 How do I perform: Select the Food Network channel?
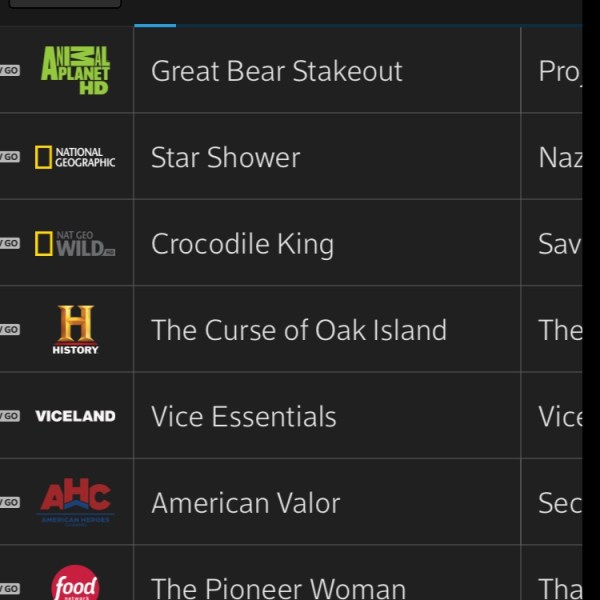76,584
